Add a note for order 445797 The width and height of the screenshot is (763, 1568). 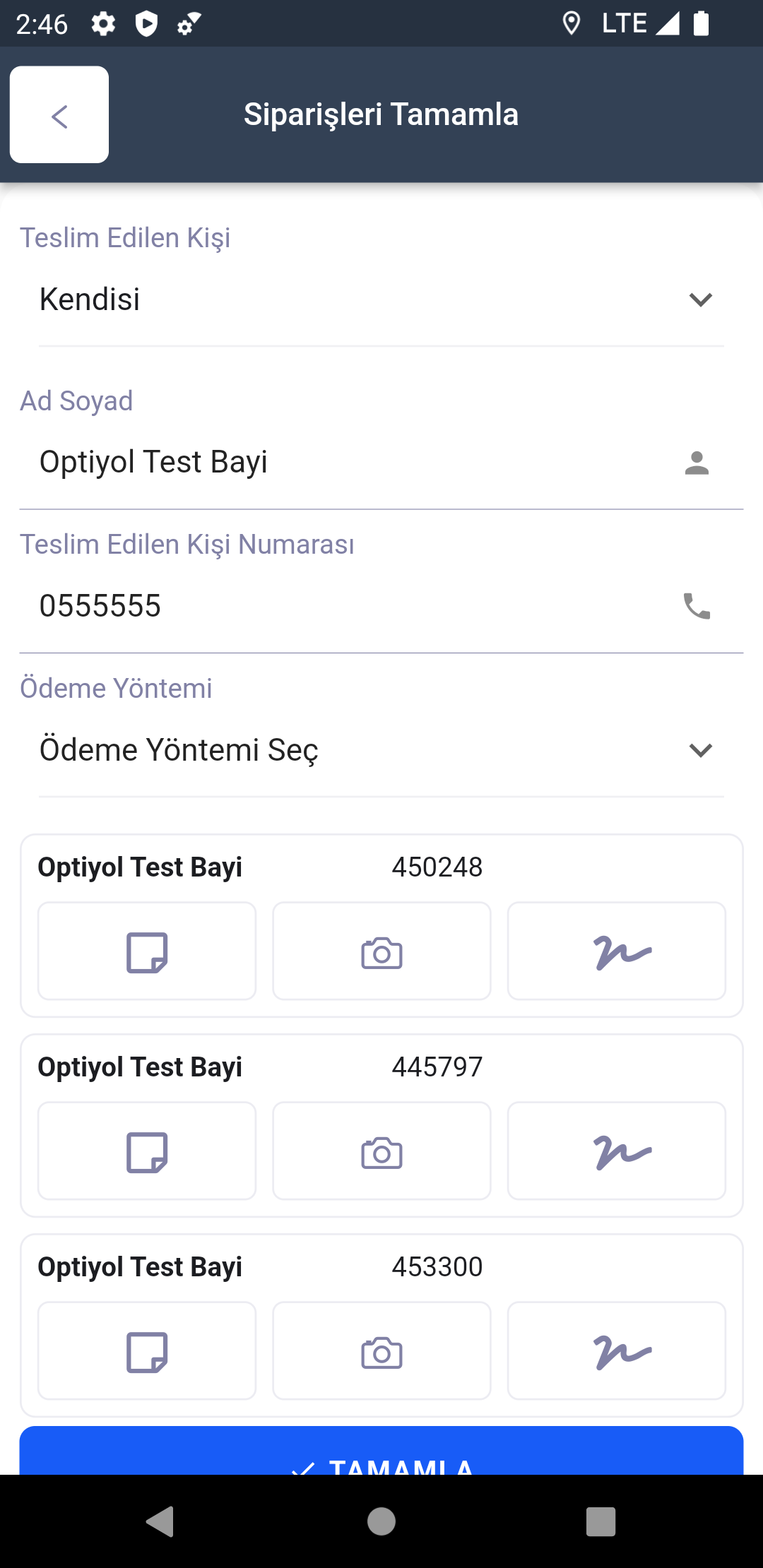point(147,1151)
